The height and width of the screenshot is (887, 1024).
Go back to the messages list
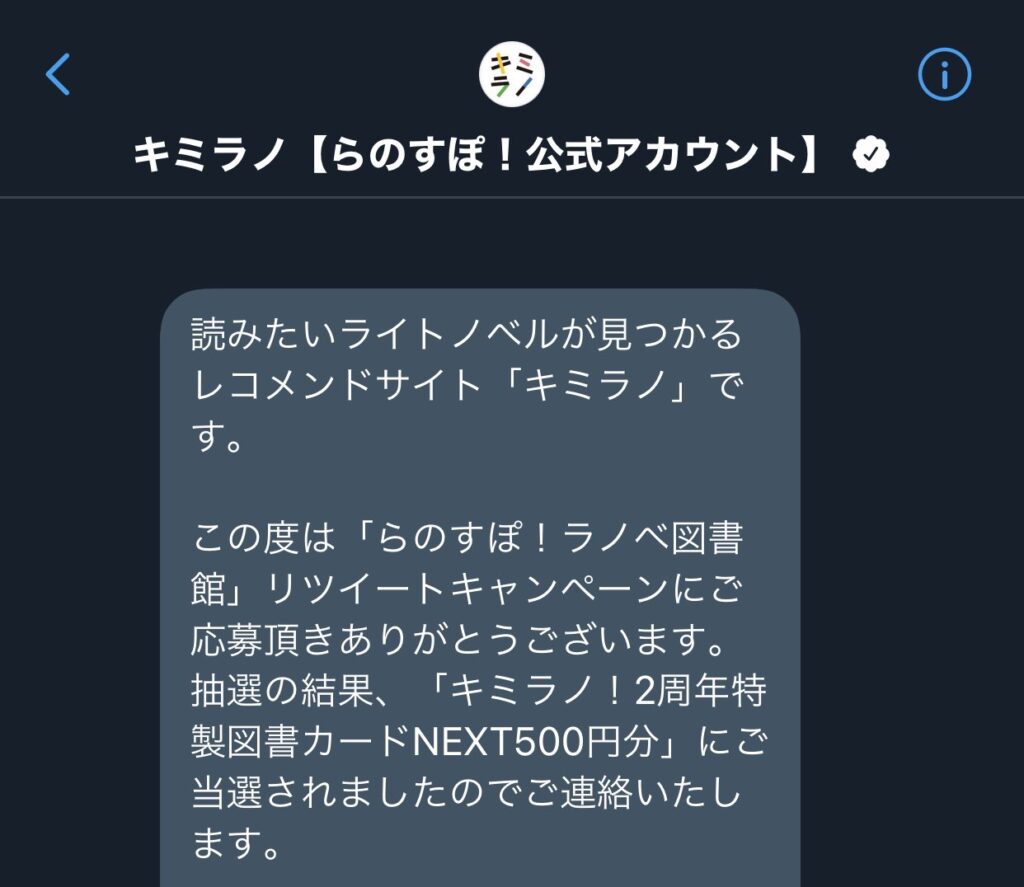(59, 74)
